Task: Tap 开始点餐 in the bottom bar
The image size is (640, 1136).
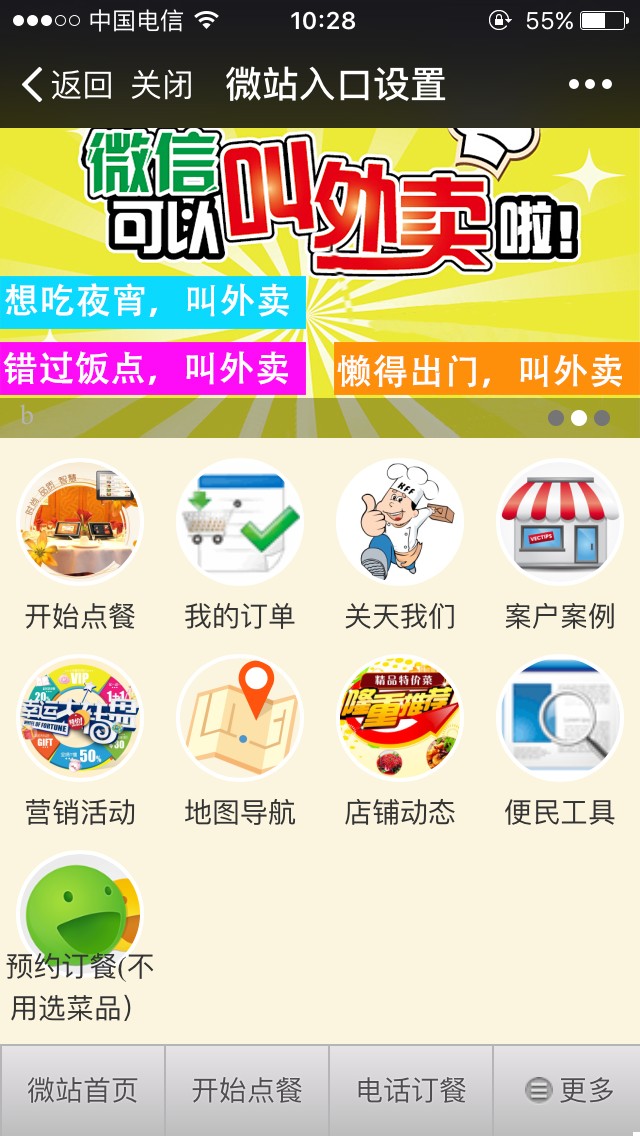Action: pos(247,1090)
